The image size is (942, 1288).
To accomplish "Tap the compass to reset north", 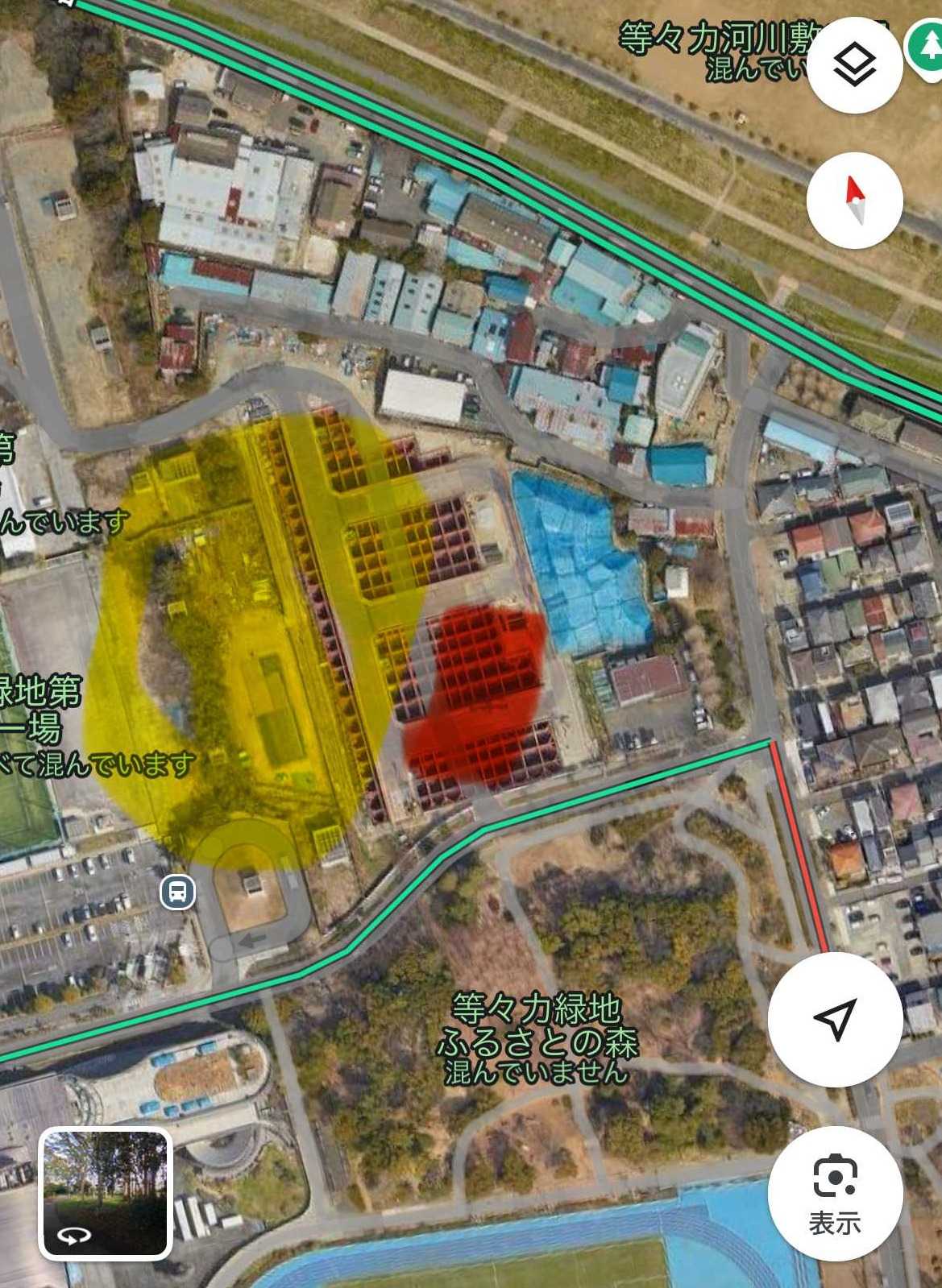I will tap(854, 200).
